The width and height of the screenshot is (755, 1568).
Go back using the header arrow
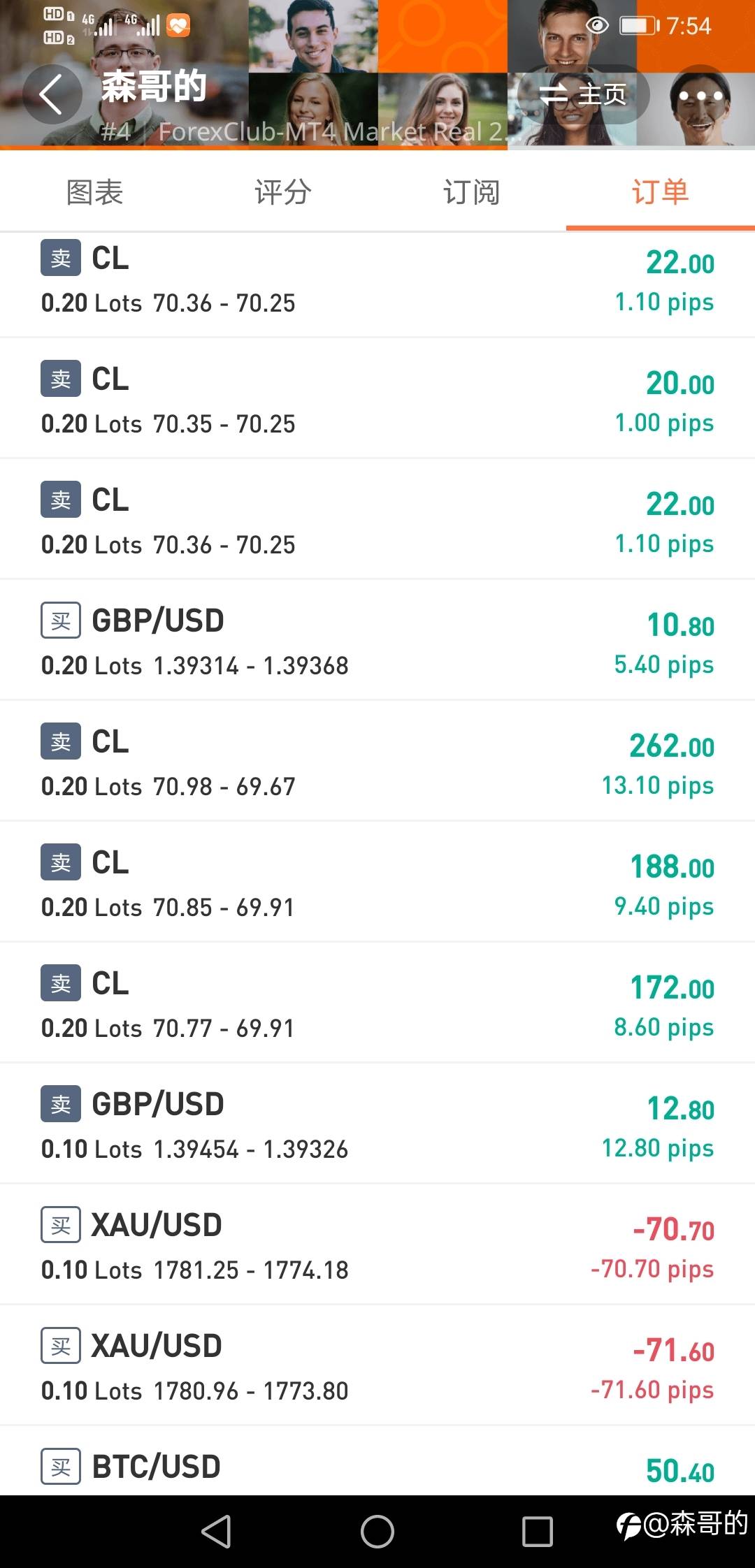(52, 94)
